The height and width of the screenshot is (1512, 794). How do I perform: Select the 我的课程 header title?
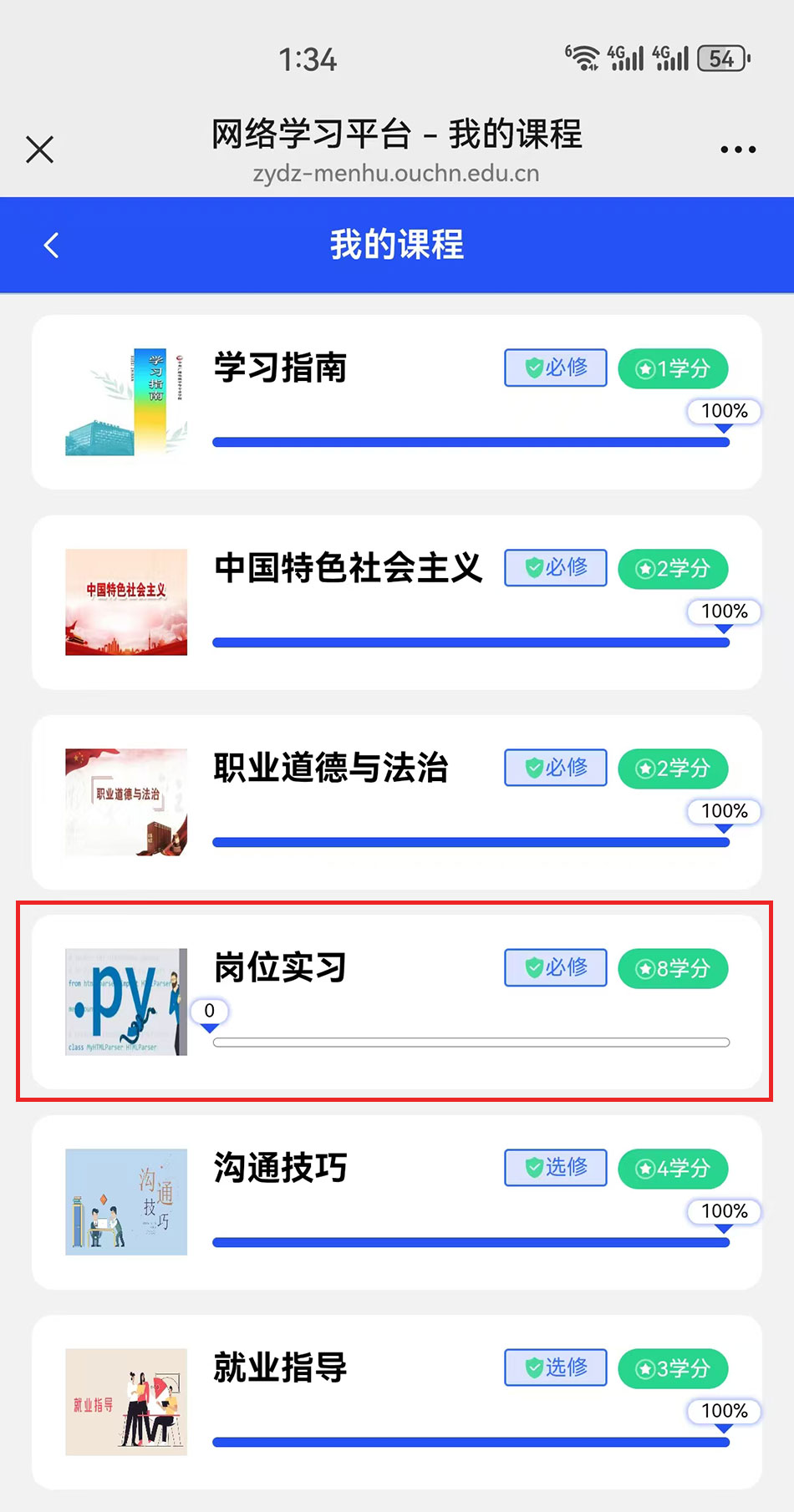396,245
